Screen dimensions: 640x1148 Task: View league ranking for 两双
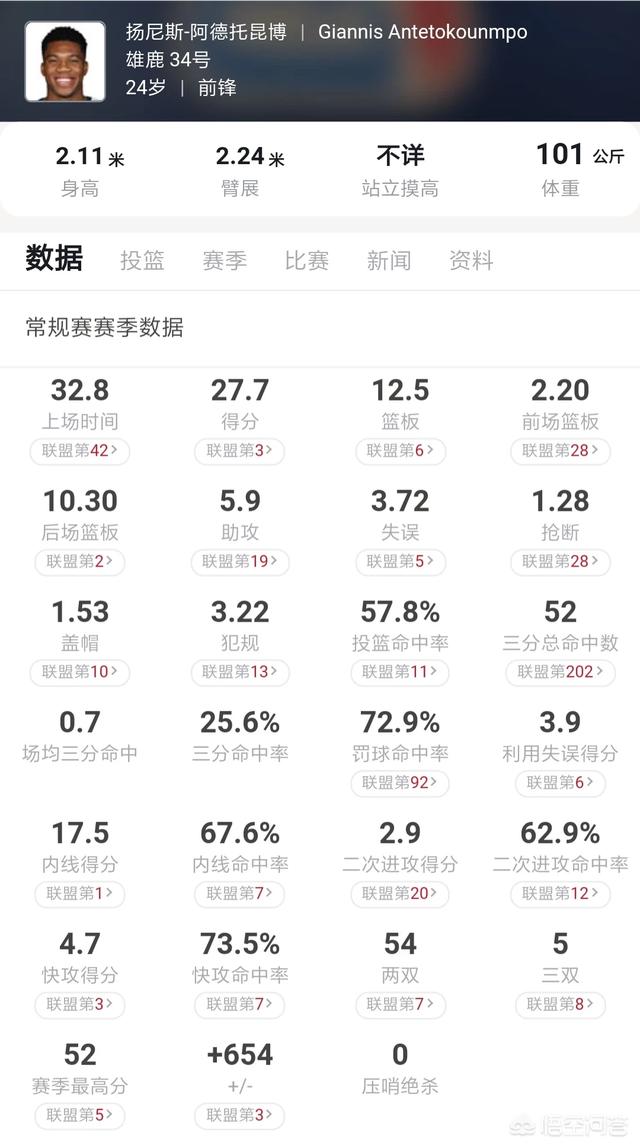(x=400, y=1004)
